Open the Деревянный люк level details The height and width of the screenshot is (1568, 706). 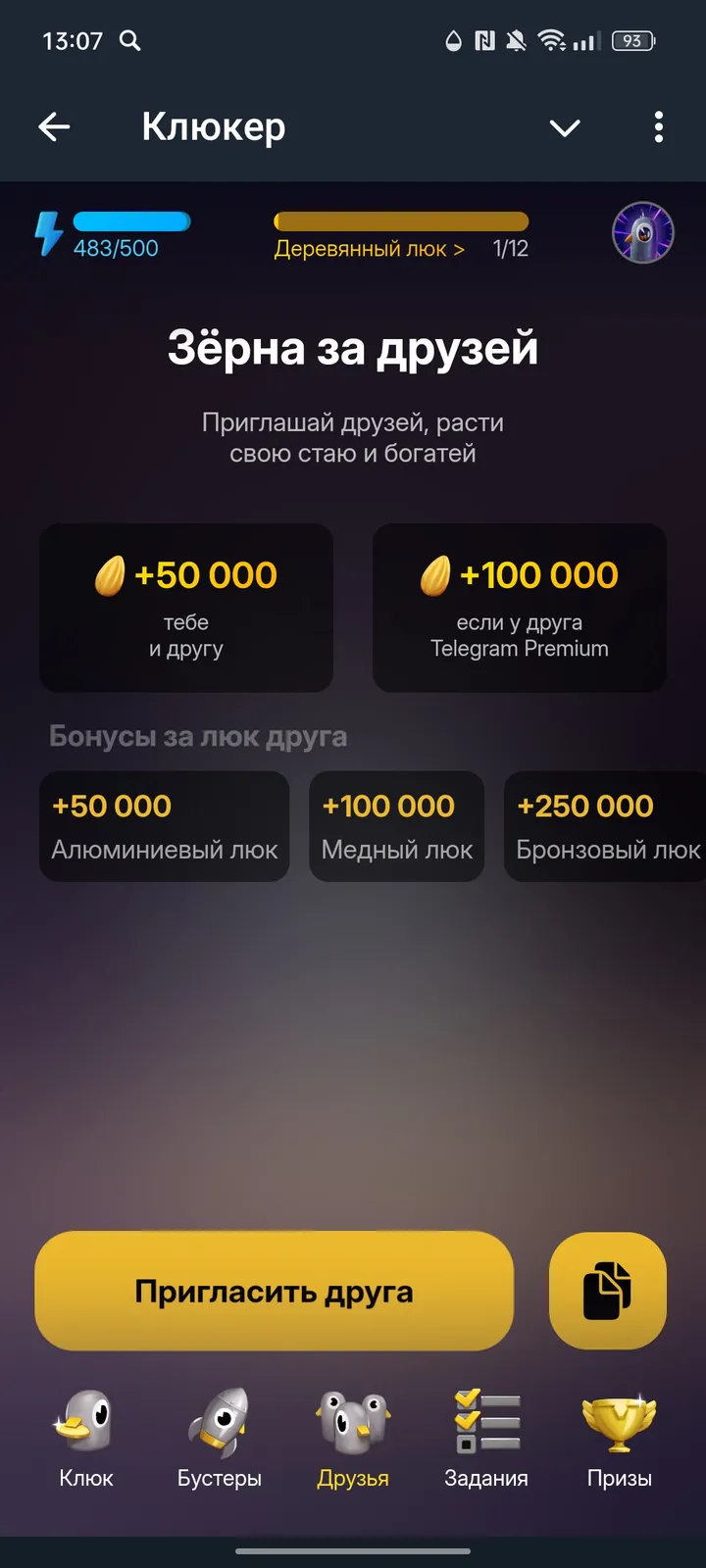click(370, 249)
